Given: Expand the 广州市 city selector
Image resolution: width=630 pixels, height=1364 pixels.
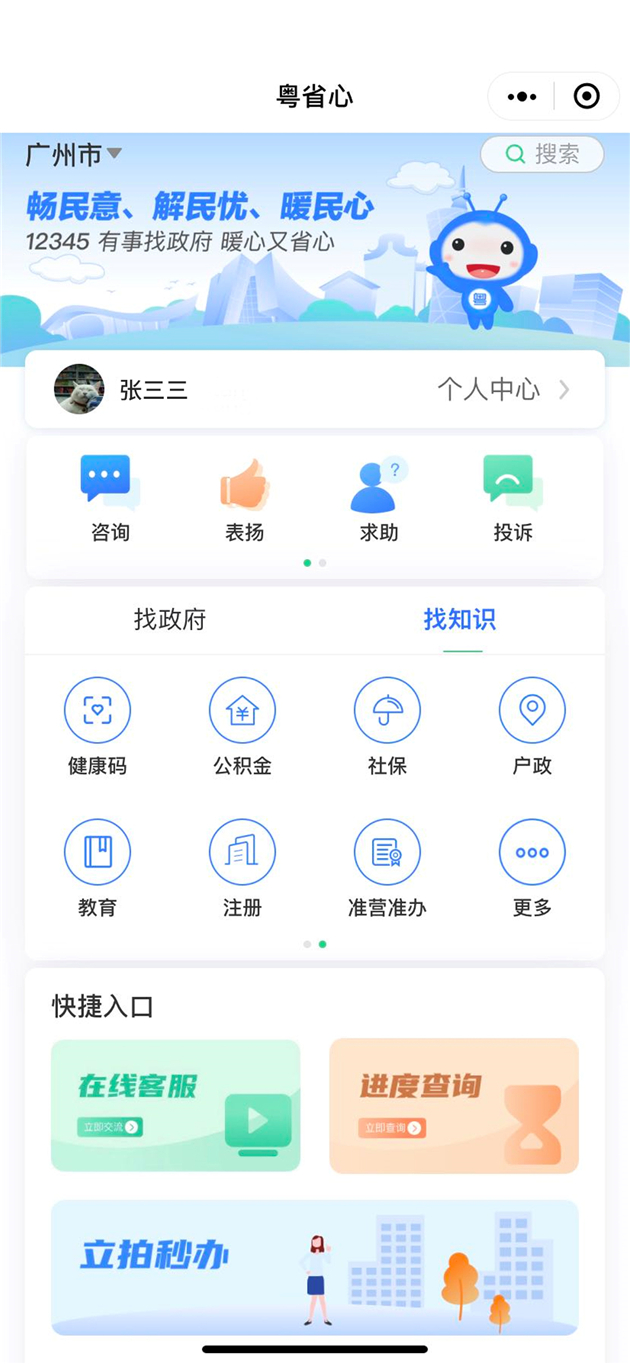Looking at the screenshot, I should point(74,155).
